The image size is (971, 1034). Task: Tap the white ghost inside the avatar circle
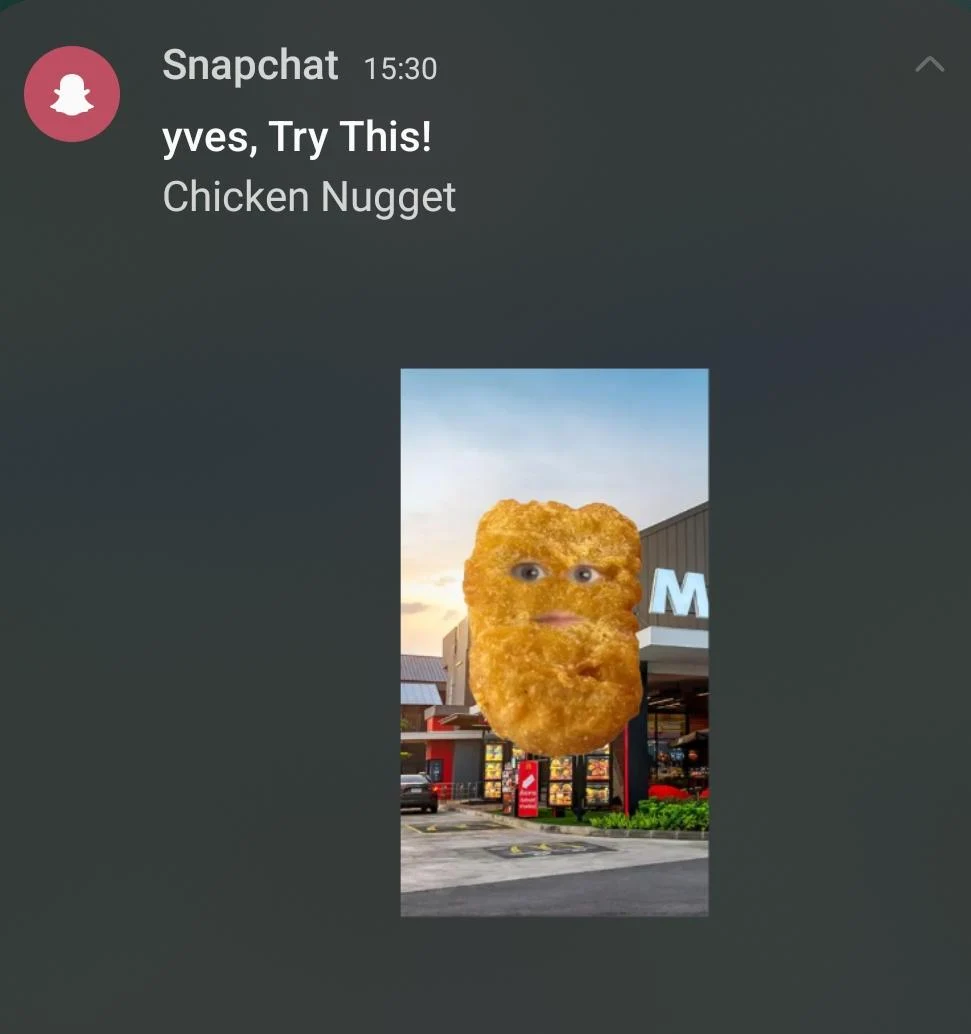pos(71,93)
